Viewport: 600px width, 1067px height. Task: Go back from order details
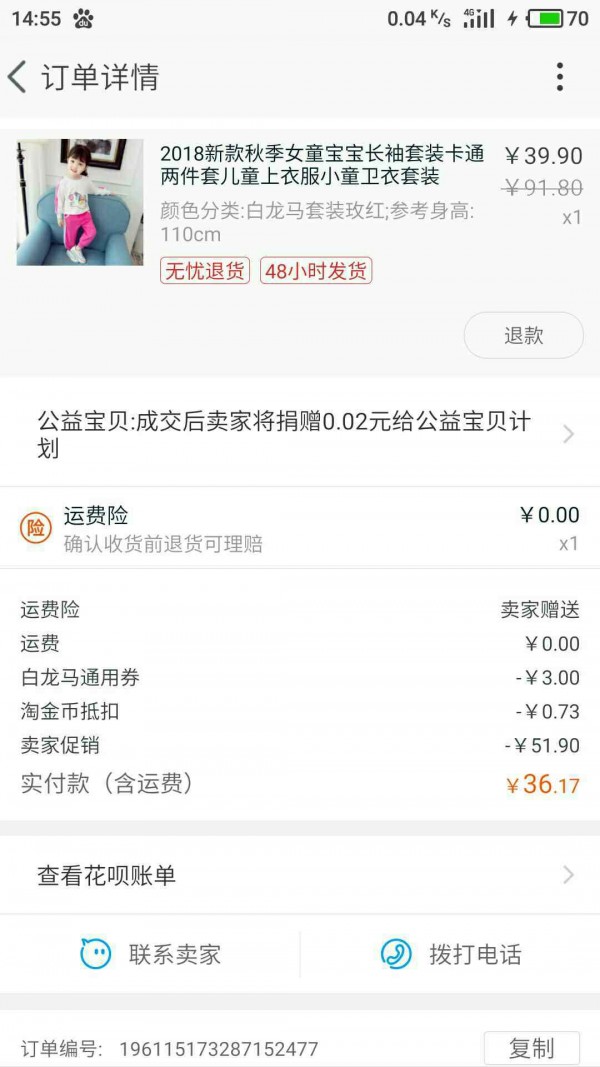18,76
